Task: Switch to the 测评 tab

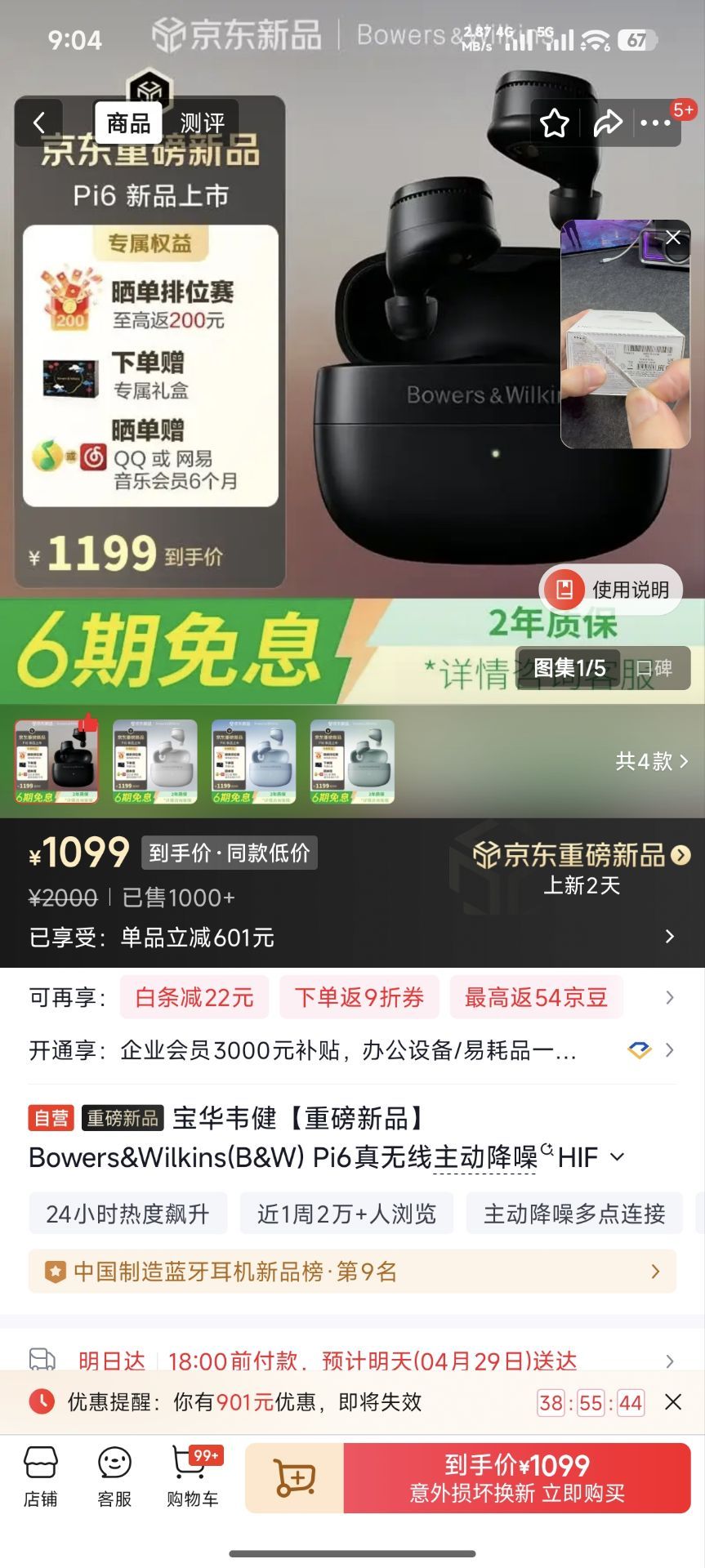Action: pyautogui.click(x=202, y=123)
